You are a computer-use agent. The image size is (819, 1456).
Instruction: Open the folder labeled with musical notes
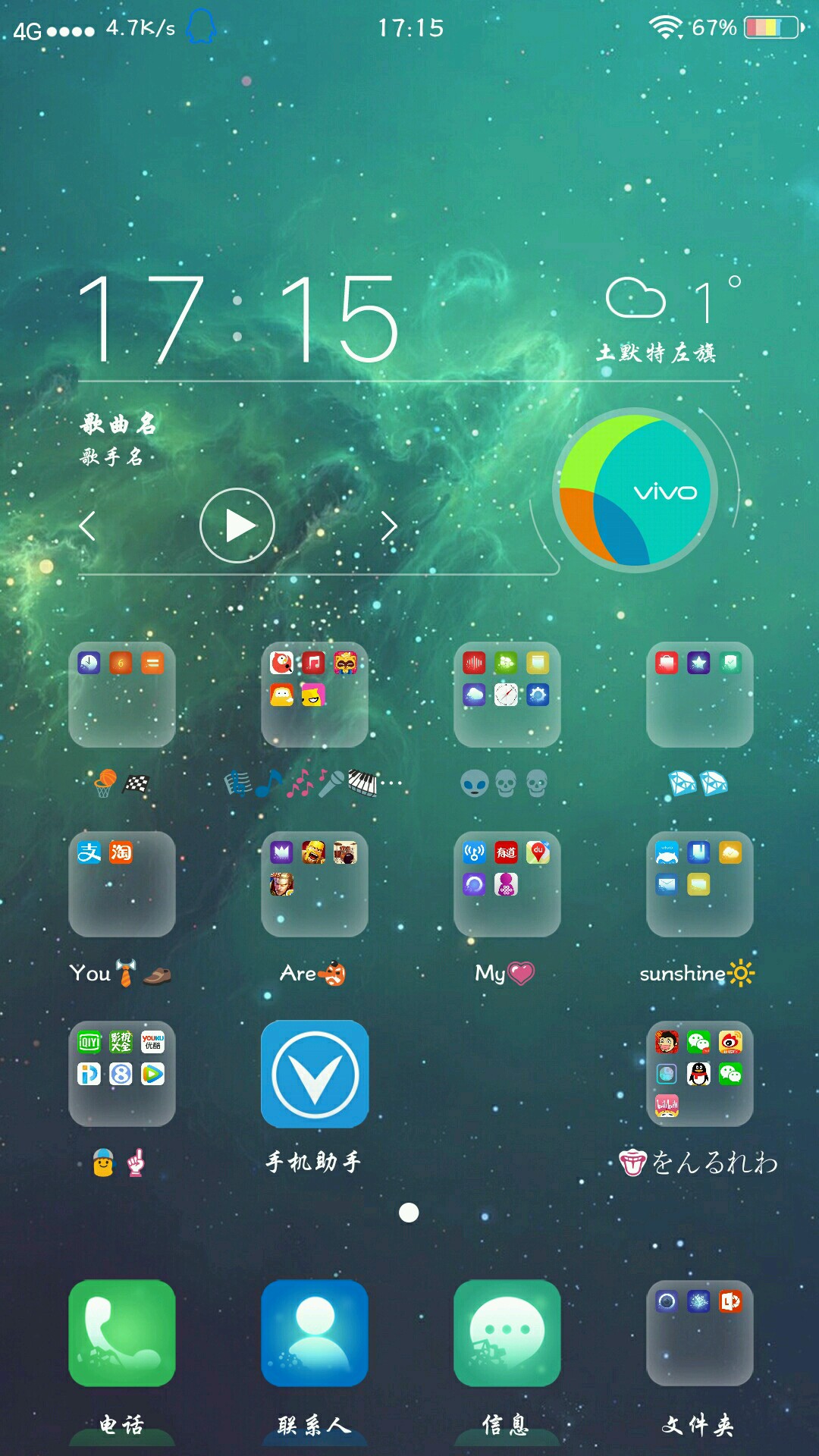315,695
